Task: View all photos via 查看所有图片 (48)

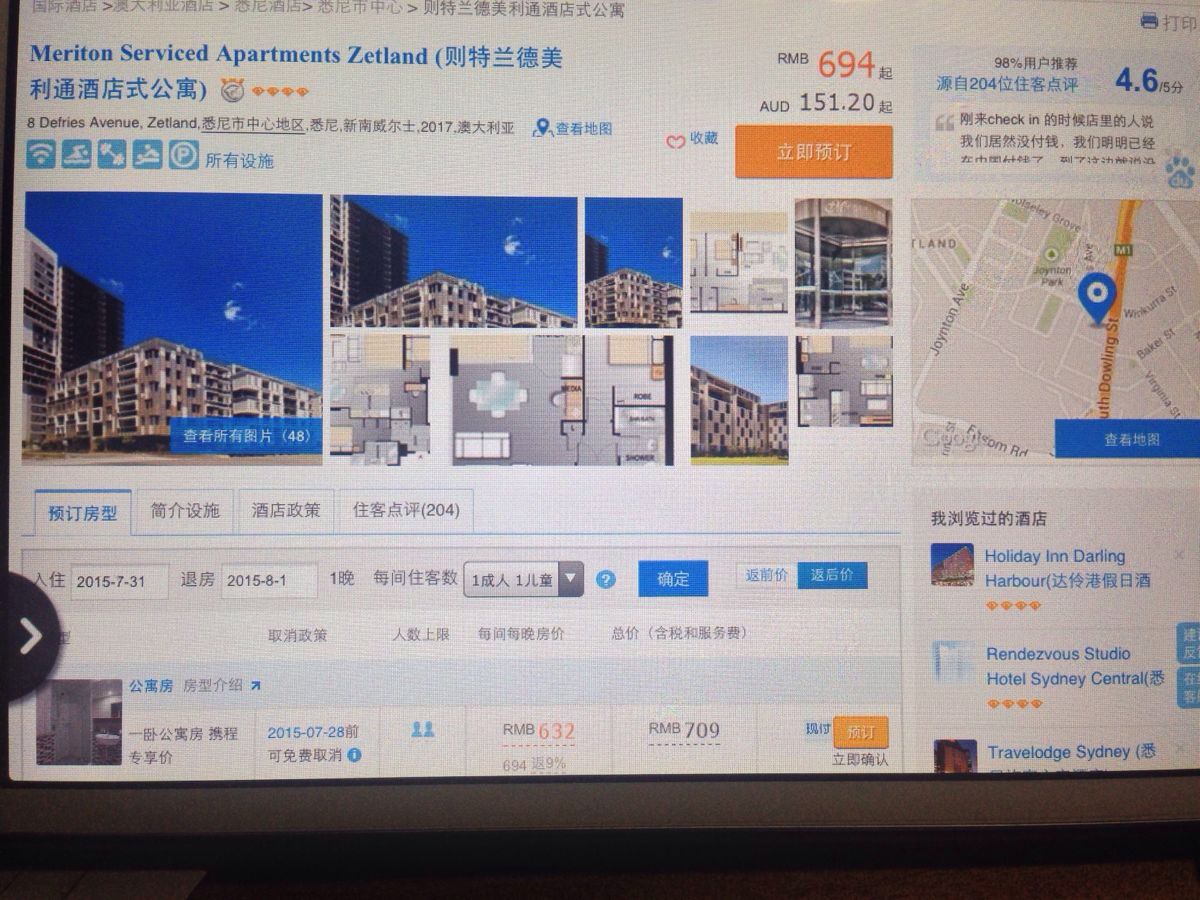Action: pyautogui.click(x=246, y=436)
